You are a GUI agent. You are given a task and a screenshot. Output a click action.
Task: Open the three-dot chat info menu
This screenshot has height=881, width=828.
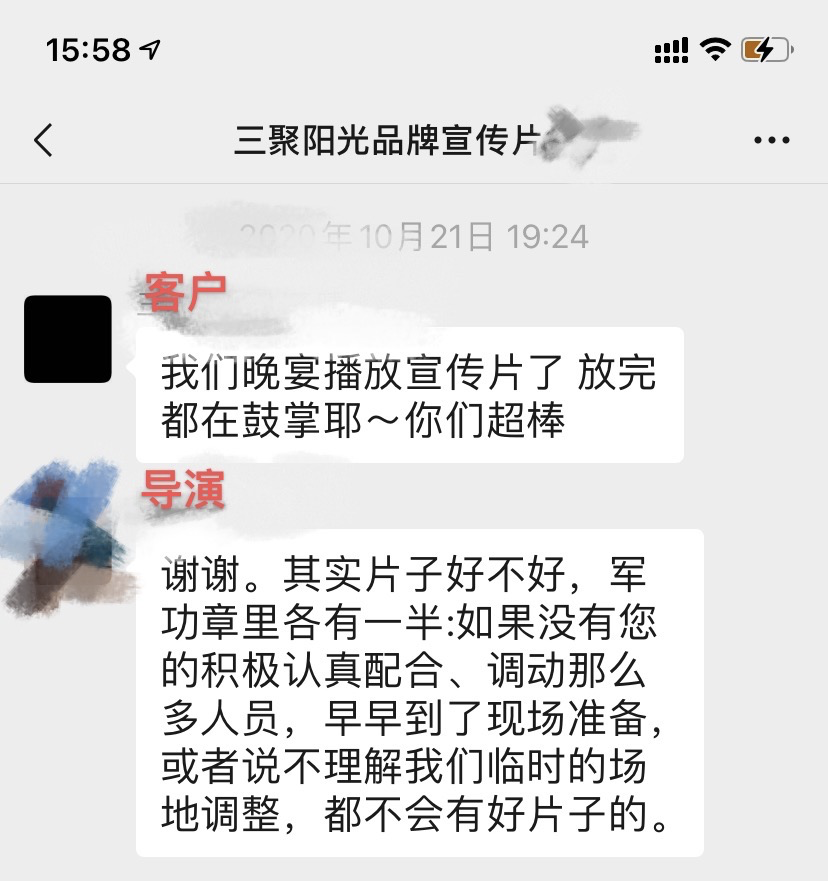tap(771, 141)
